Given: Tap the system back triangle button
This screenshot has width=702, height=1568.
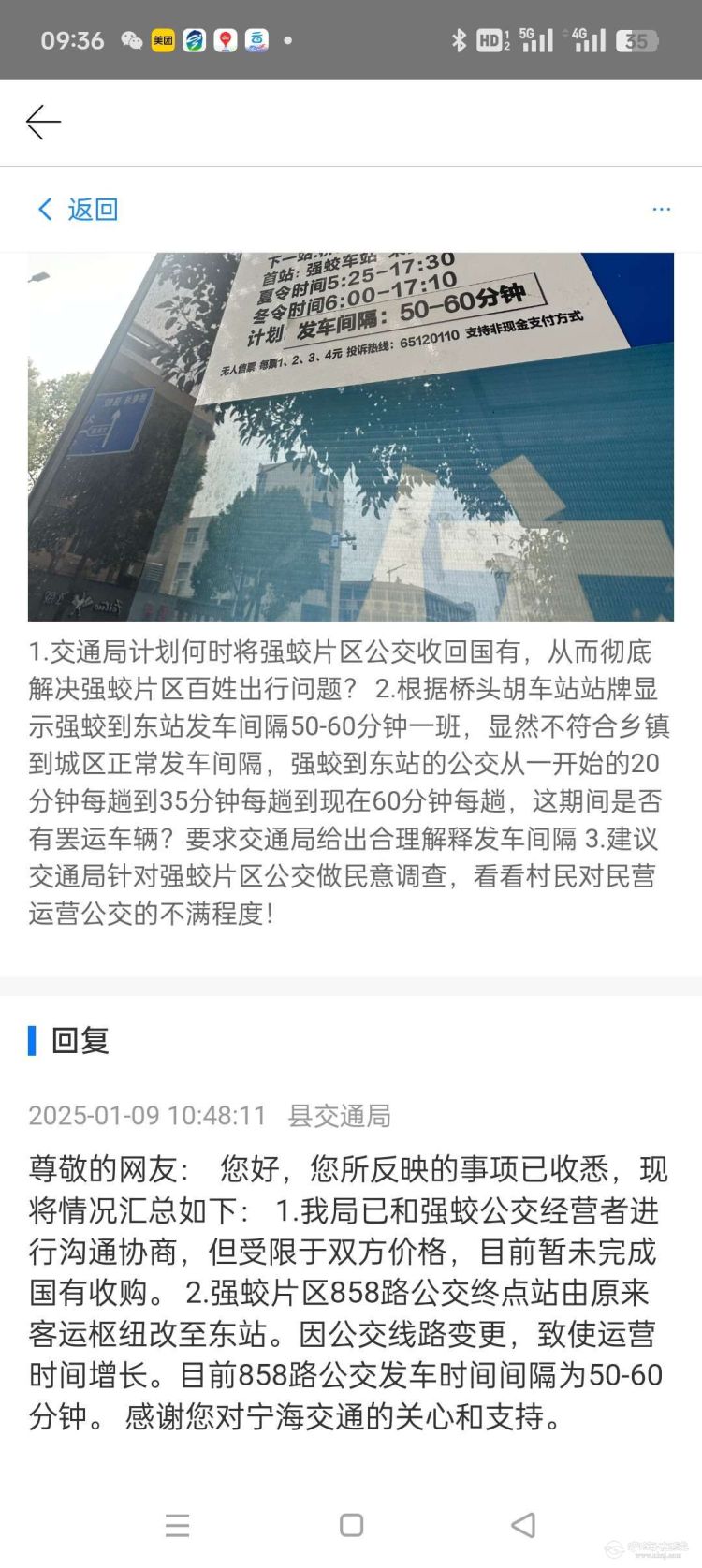Looking at the screenshot, I should [x=524, y=1525].
